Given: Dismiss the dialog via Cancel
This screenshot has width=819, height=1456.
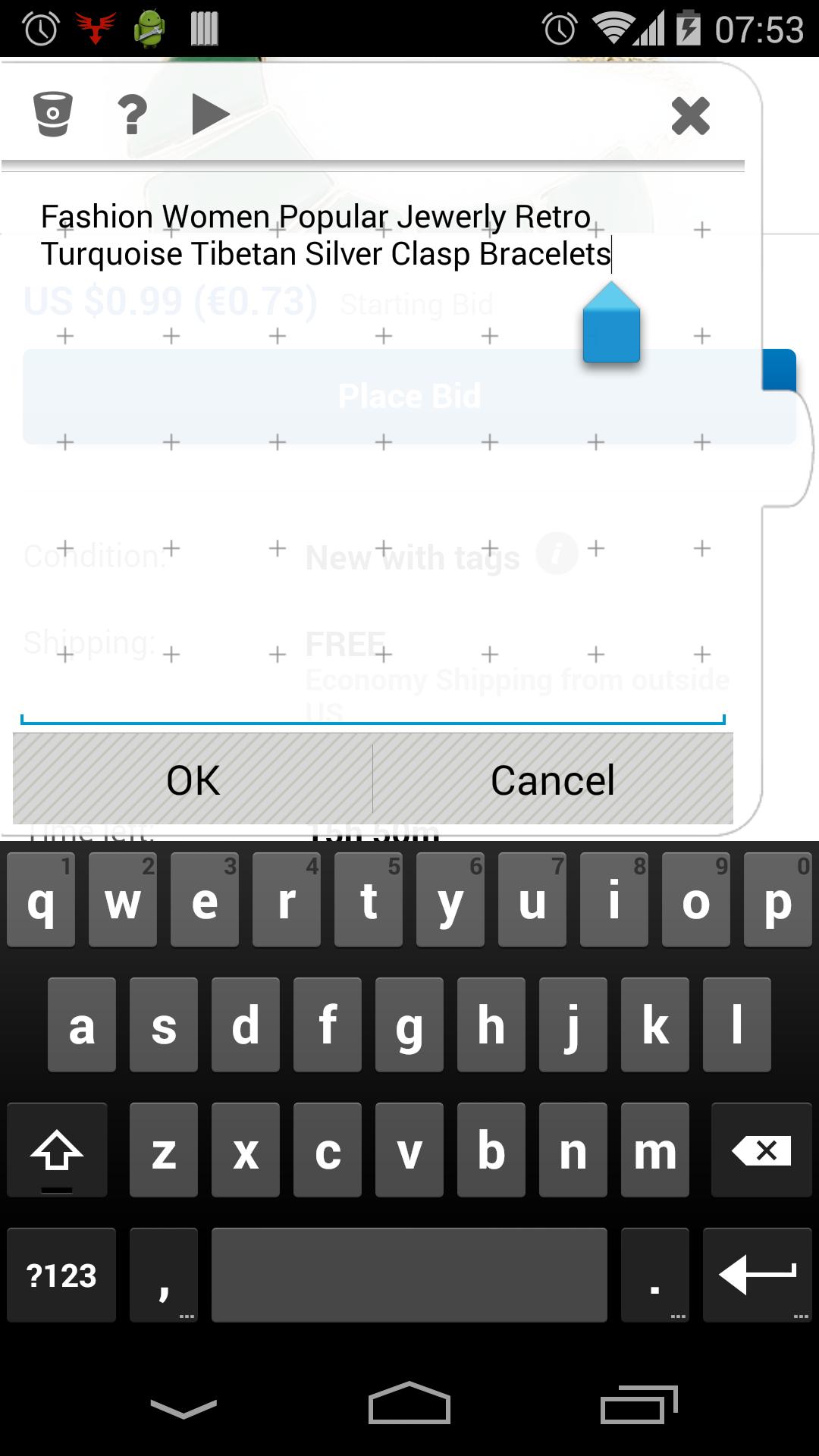Looking at the screenshot, I should 553,780.
